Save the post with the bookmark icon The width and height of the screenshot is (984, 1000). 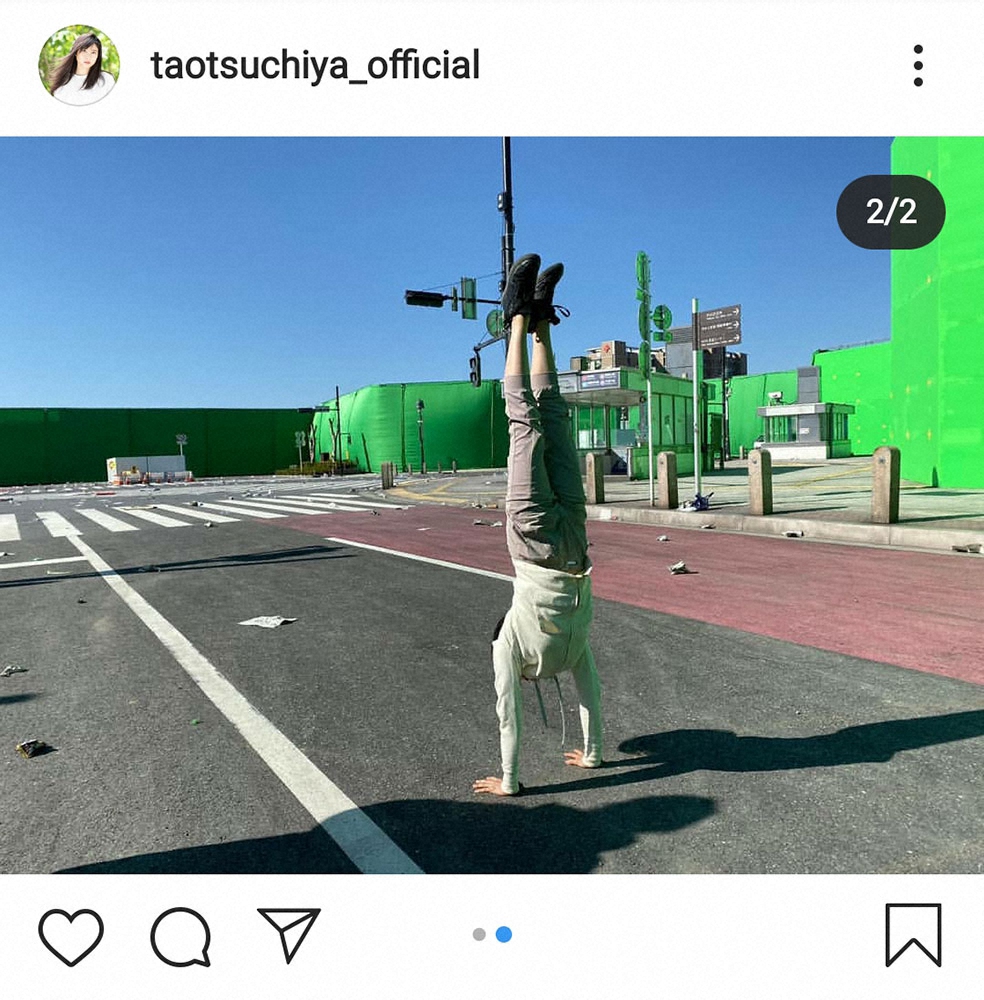point(913,935)
